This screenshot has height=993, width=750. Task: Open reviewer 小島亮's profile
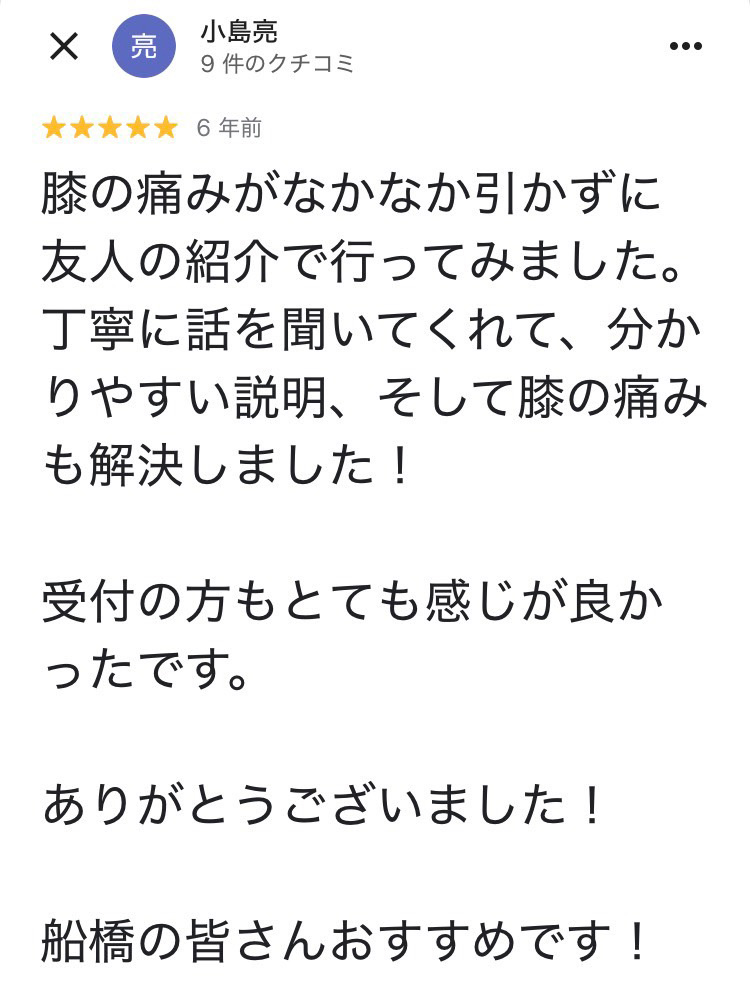238,34
